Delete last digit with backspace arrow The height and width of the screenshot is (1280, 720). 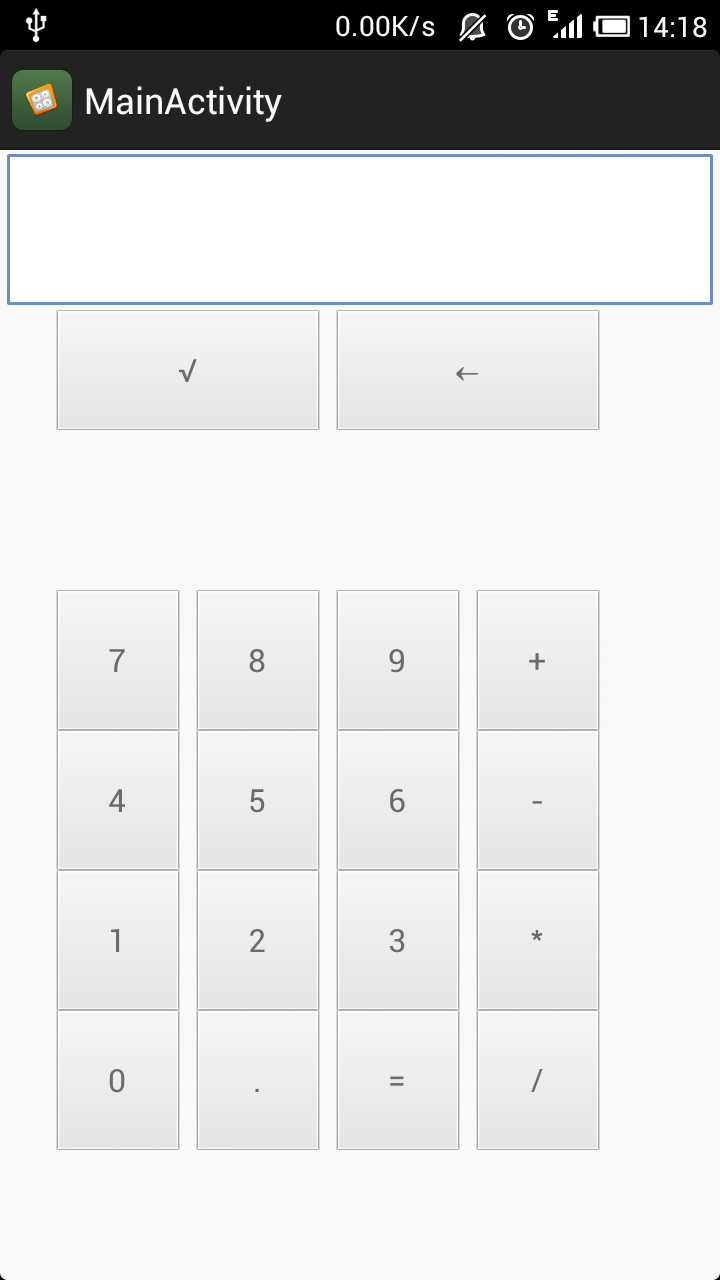[468, 370]
